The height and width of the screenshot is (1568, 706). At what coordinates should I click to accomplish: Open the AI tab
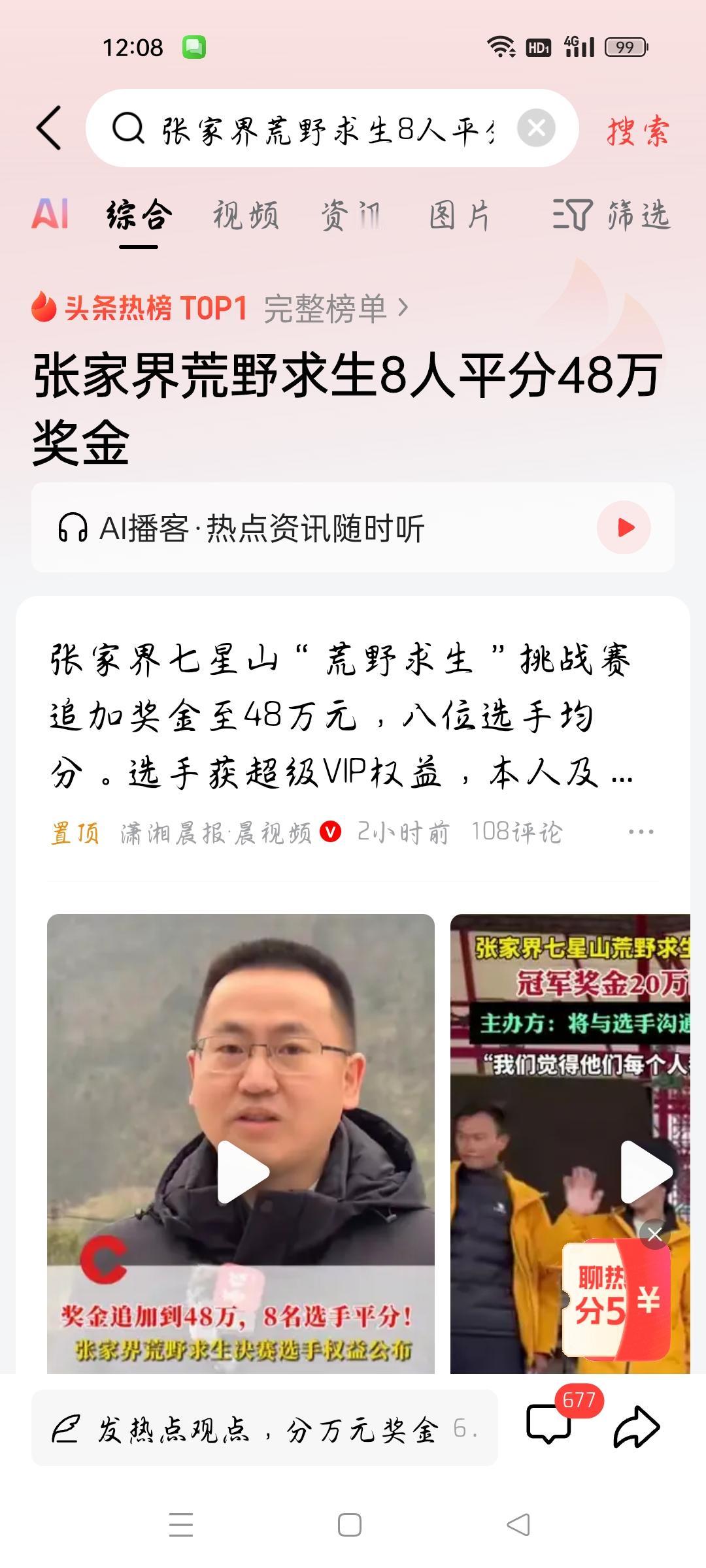click(52, 216)
